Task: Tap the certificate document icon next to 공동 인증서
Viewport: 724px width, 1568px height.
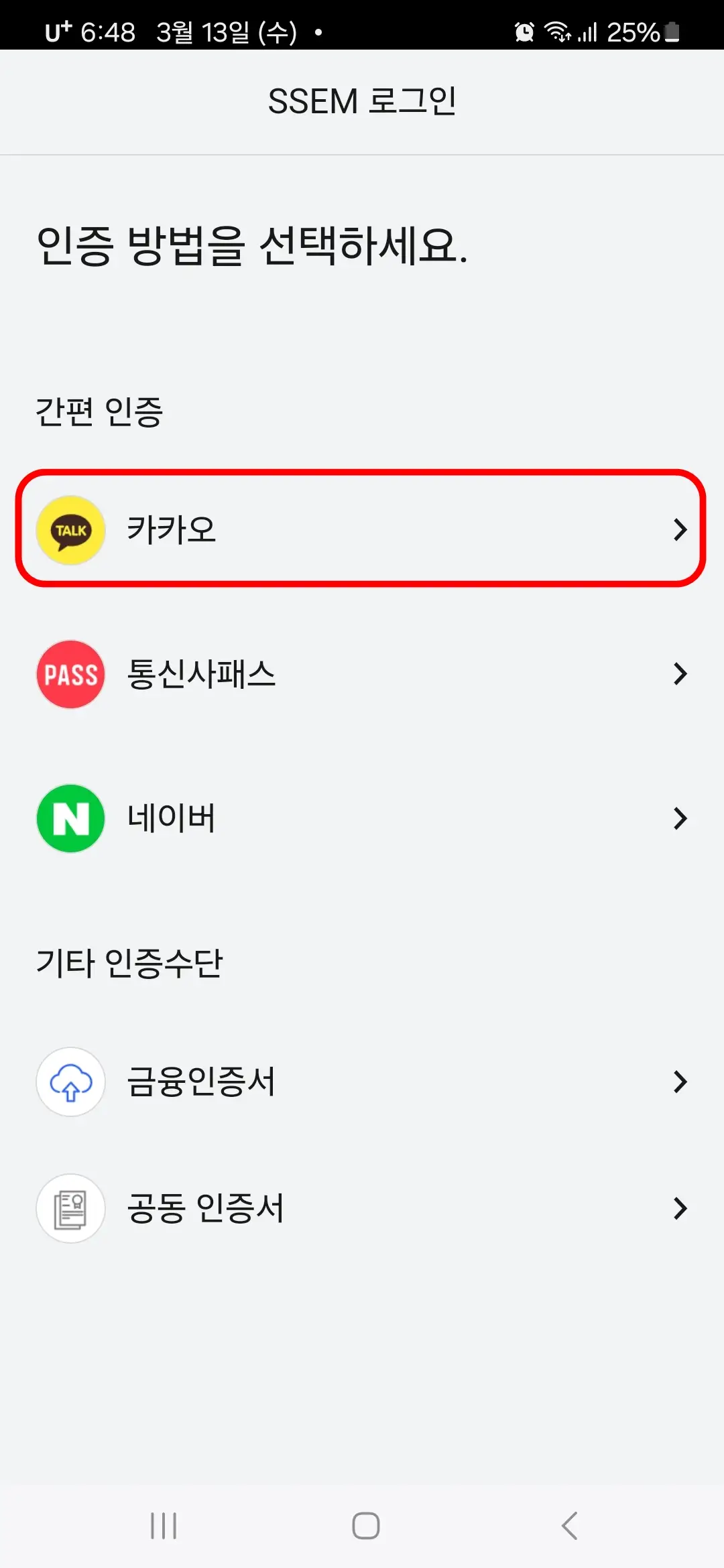Action: (70, 1207)
